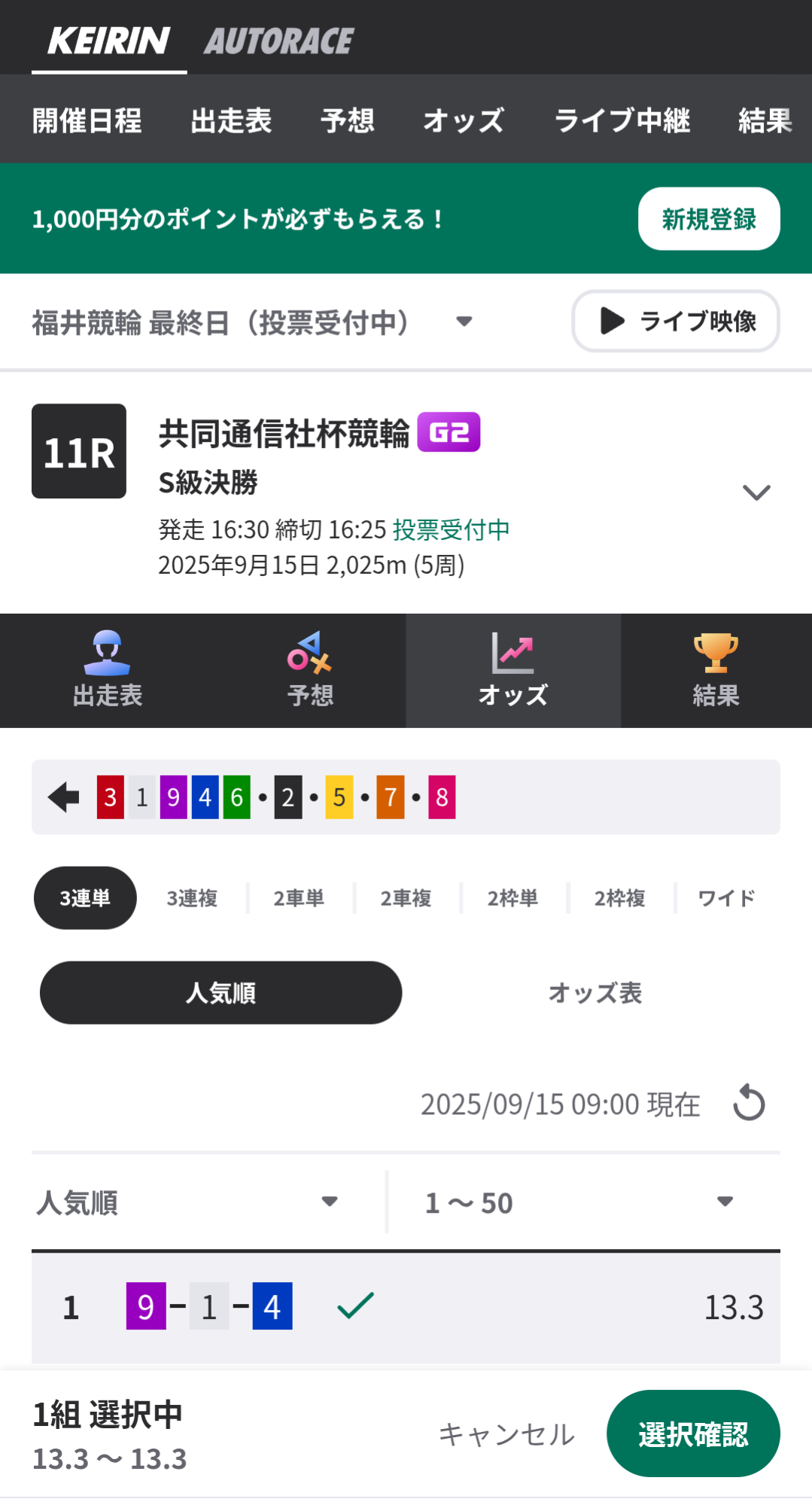Switch to the オッズ表 view

[x=595, y=993]
